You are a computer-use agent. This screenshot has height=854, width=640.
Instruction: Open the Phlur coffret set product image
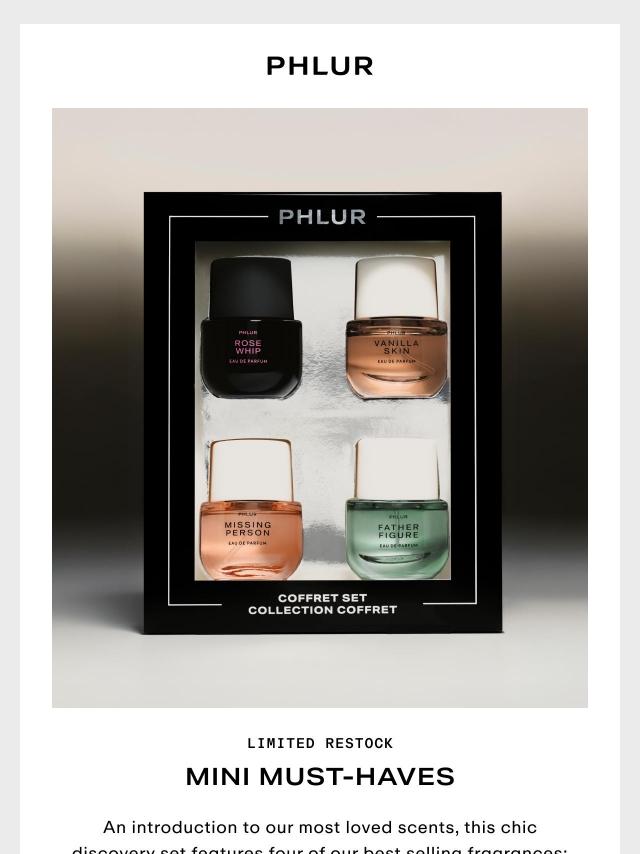pos(320,408)
